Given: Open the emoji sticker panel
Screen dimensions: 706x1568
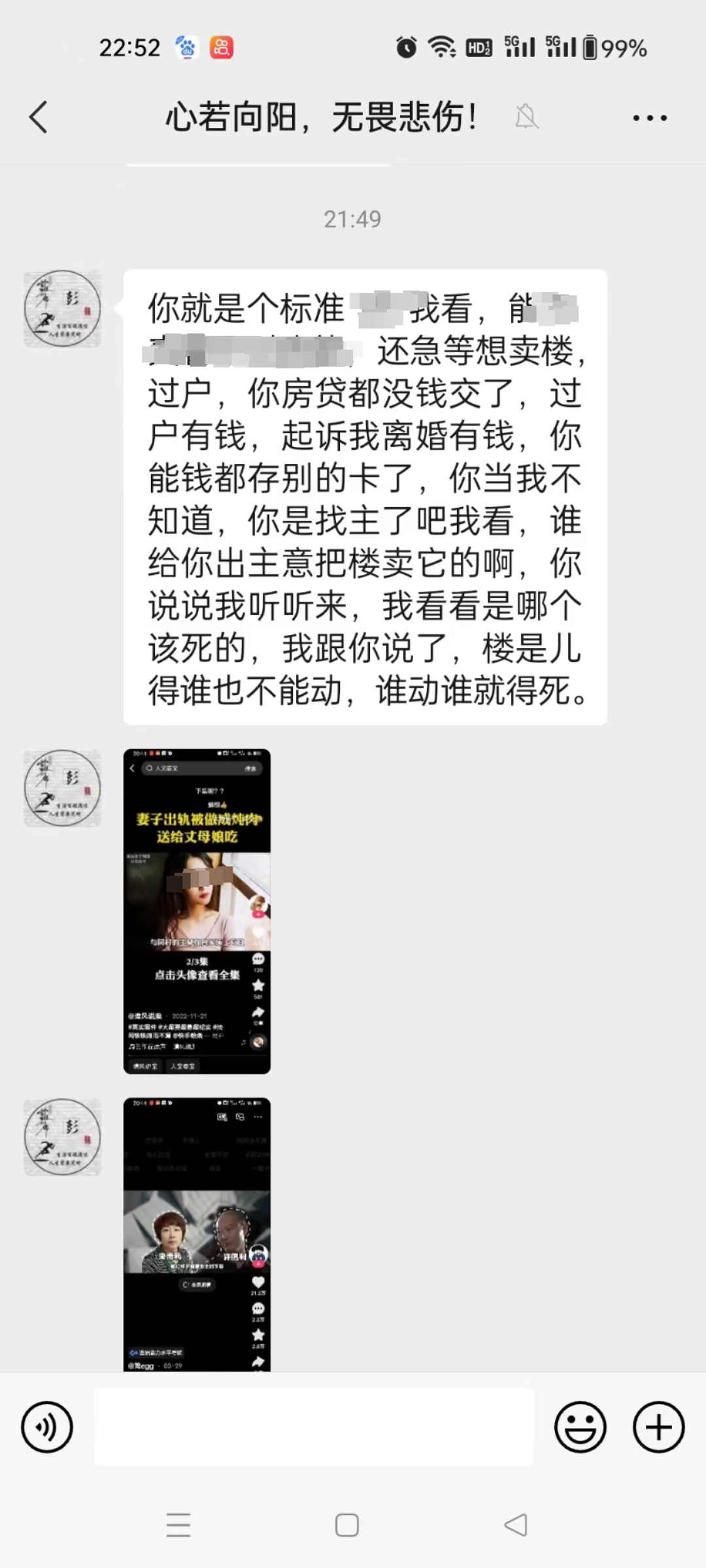Looking at the screenshot, I should (580, 1427).
